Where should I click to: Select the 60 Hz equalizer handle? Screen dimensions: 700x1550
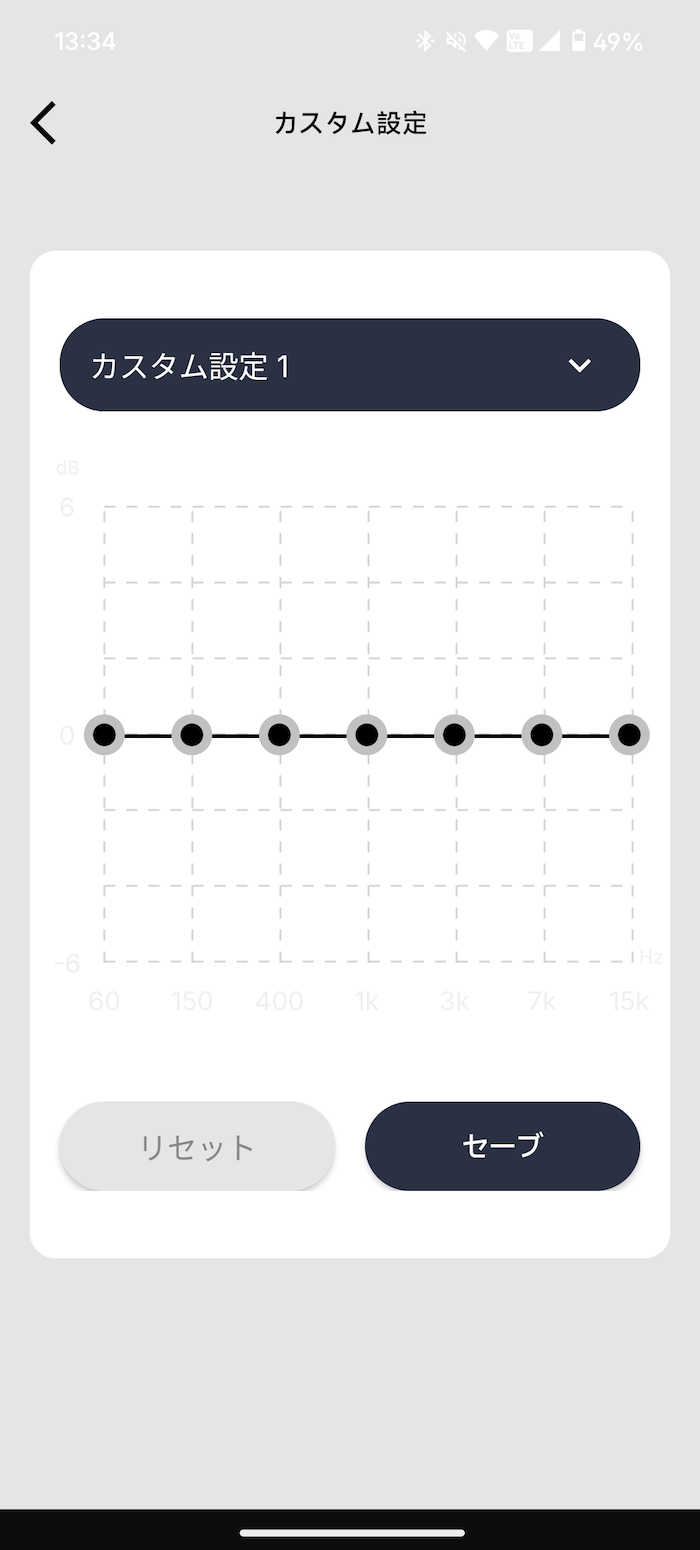tap(104, 735)
